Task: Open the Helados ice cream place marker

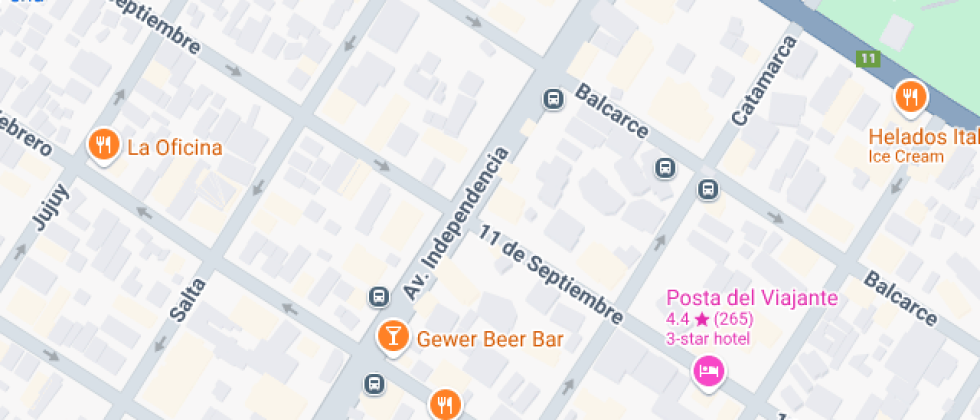Action: [911, 99]
